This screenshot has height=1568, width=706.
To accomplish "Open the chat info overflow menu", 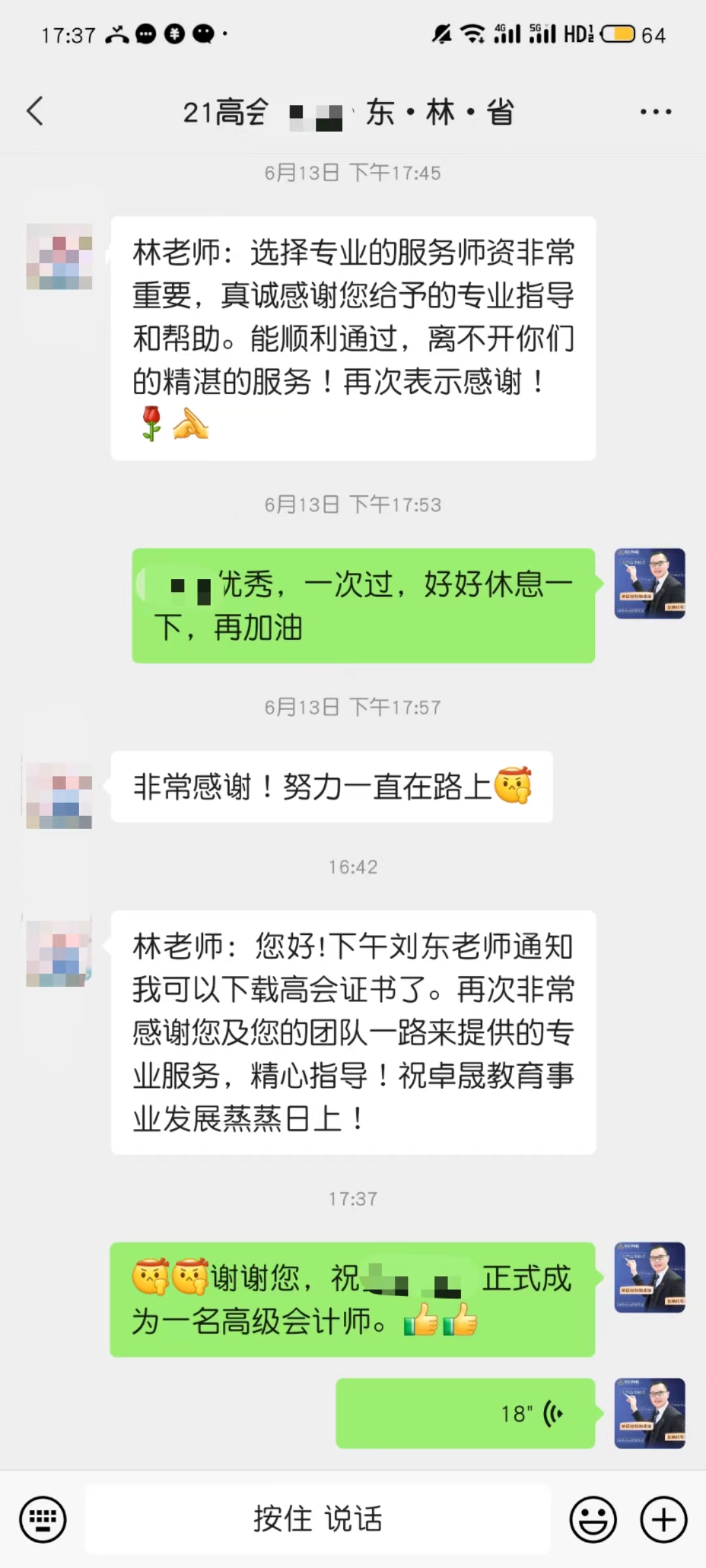I will click(655, 112).
